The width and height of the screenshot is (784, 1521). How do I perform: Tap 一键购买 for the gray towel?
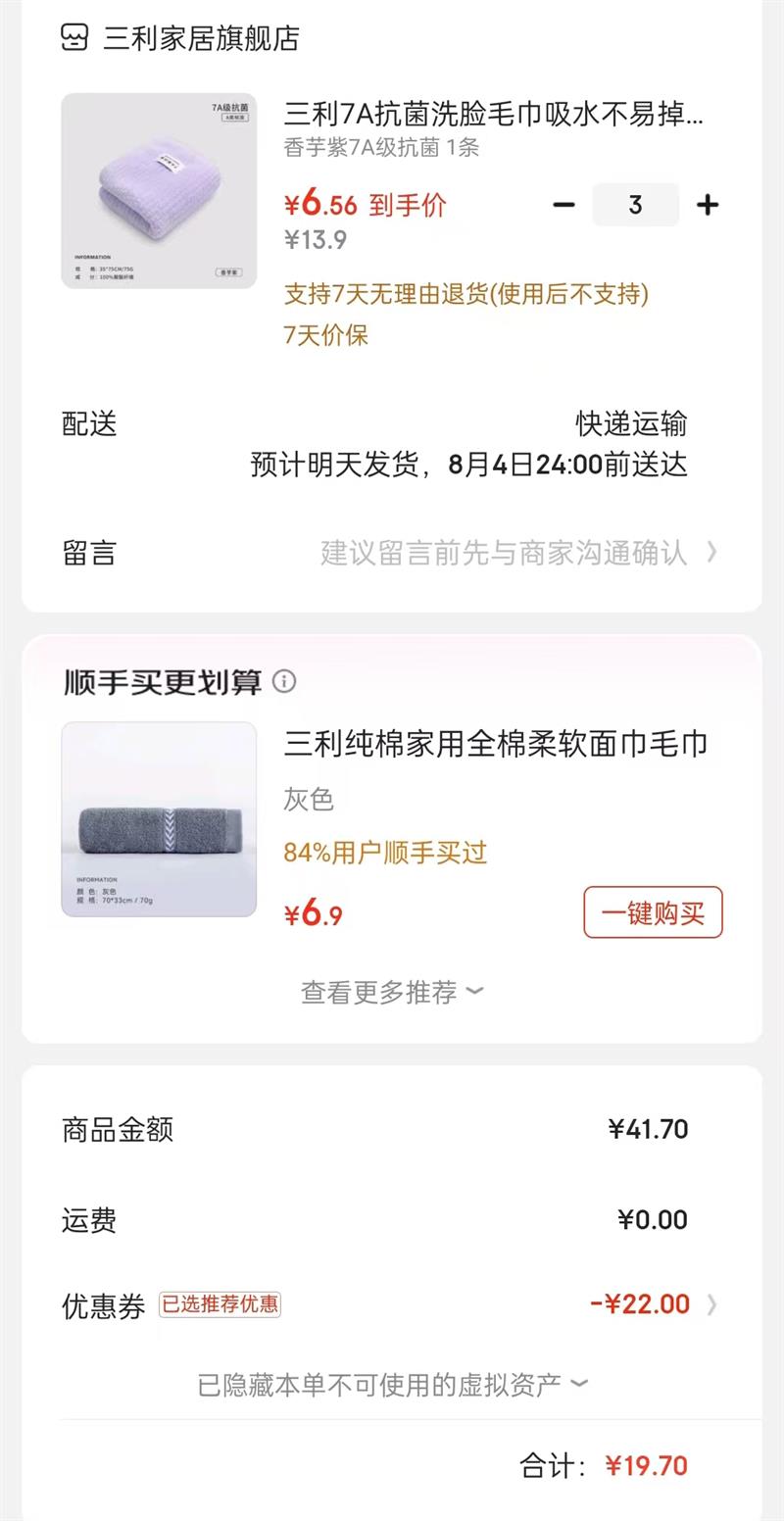[x=653, y=913]
